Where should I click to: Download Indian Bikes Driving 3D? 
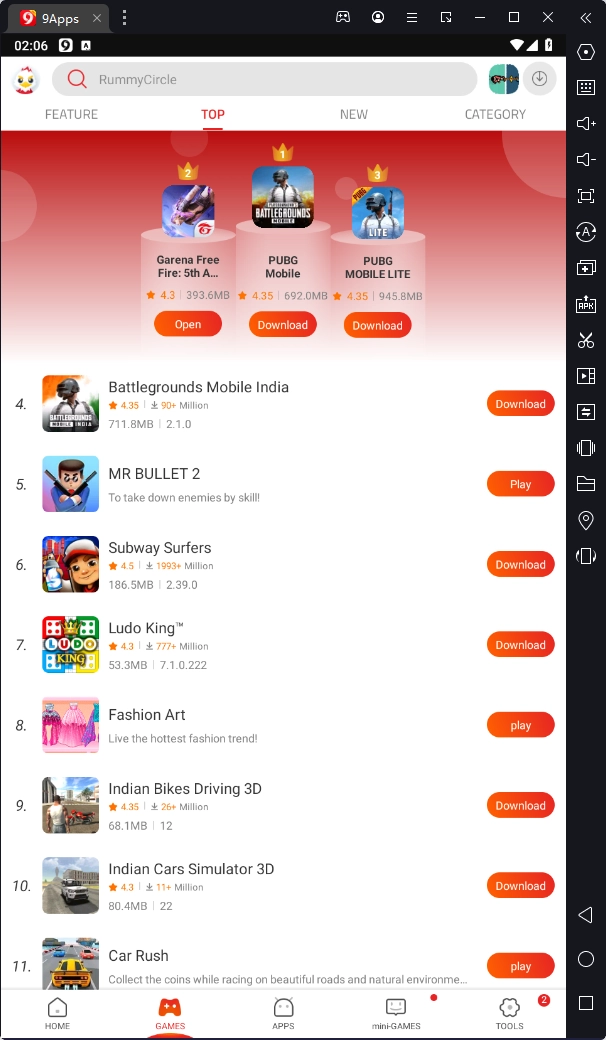click(520, 806)
